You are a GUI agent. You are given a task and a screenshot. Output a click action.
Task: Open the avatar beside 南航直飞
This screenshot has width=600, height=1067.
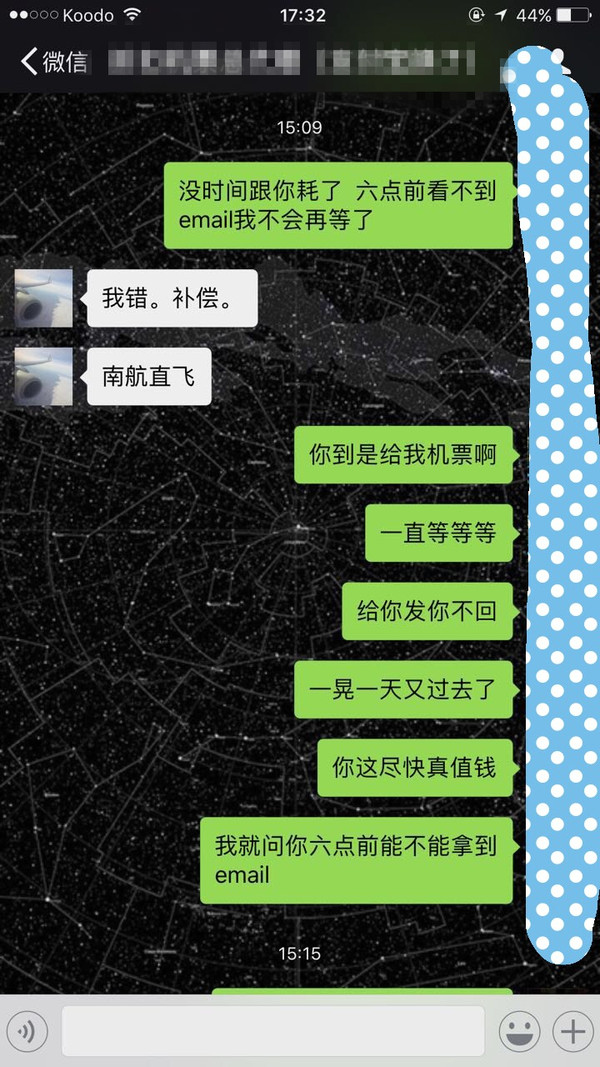(x=44, y=376)
